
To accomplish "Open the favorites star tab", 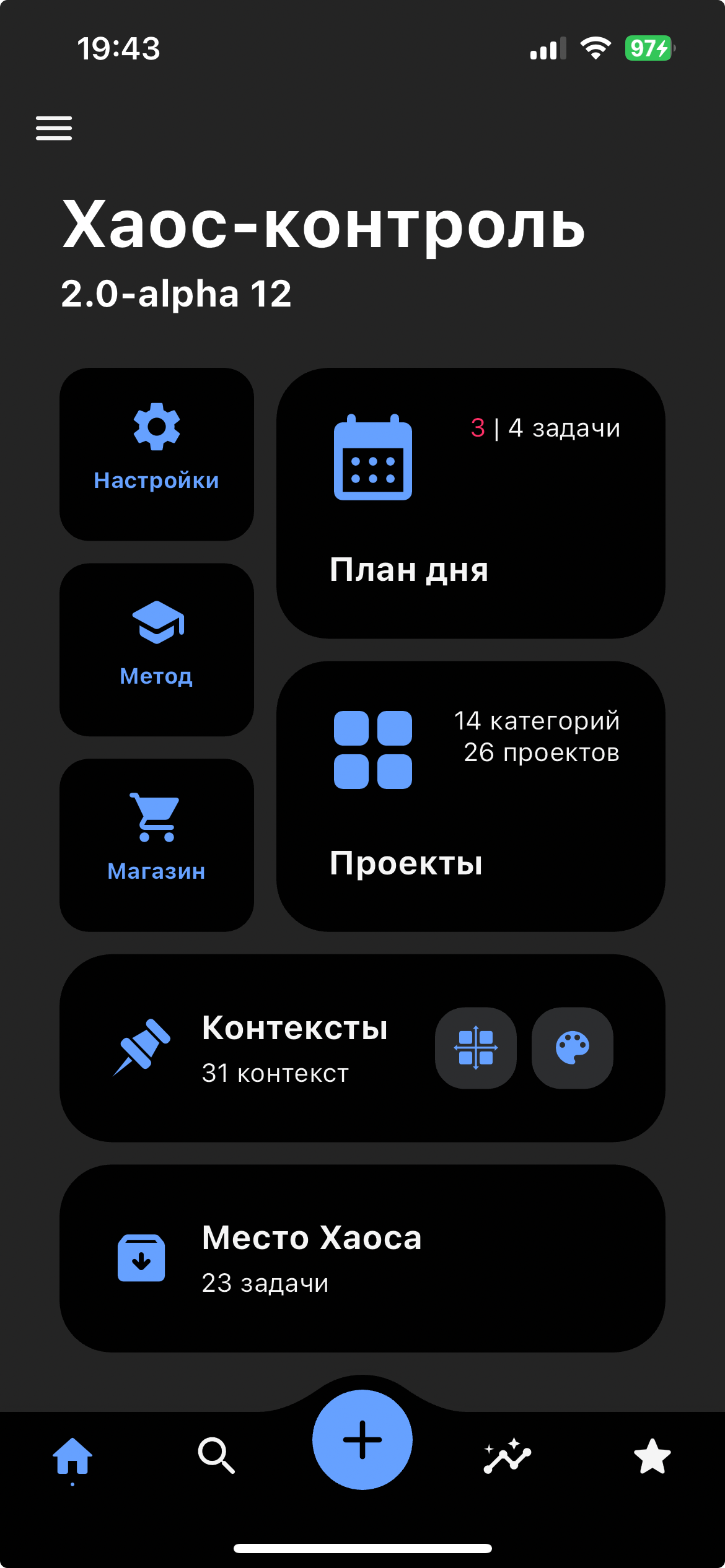I will [652, 1457].
